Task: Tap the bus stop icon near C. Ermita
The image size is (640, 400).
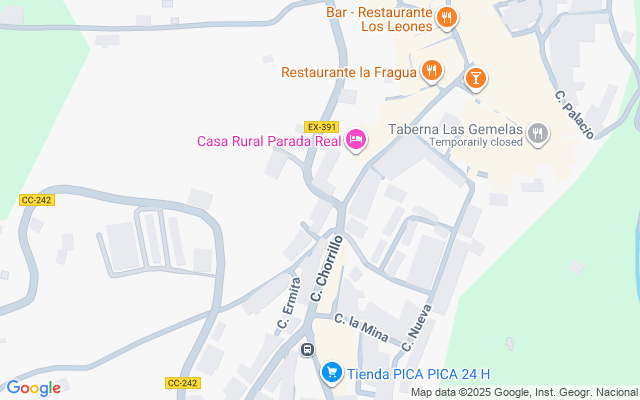Action: 307,349
